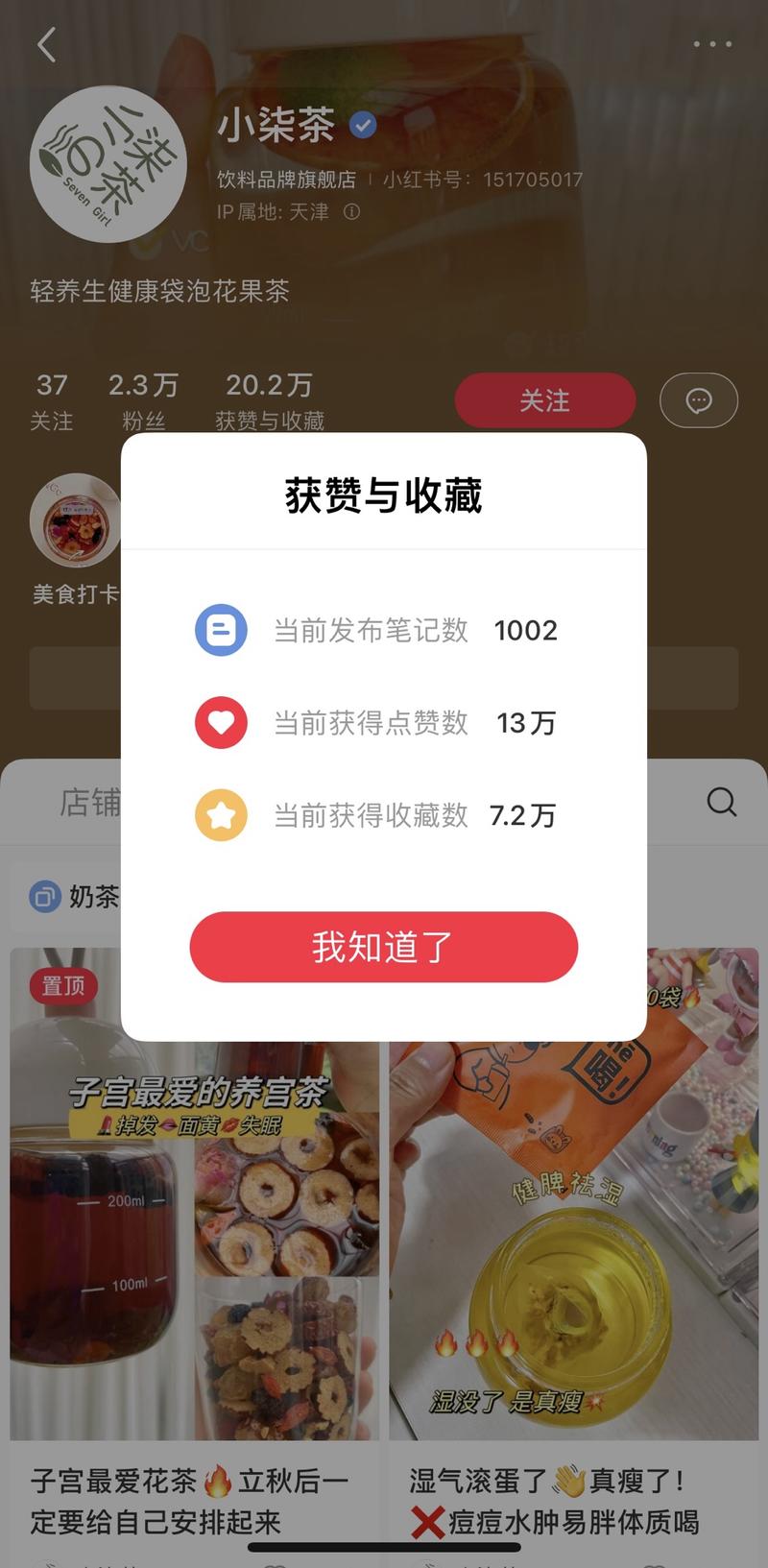The width and height of the screenshot is (768, 1568).
Task: Tap the follower count 2.3万 粉丝
Action: click(142, 398)
